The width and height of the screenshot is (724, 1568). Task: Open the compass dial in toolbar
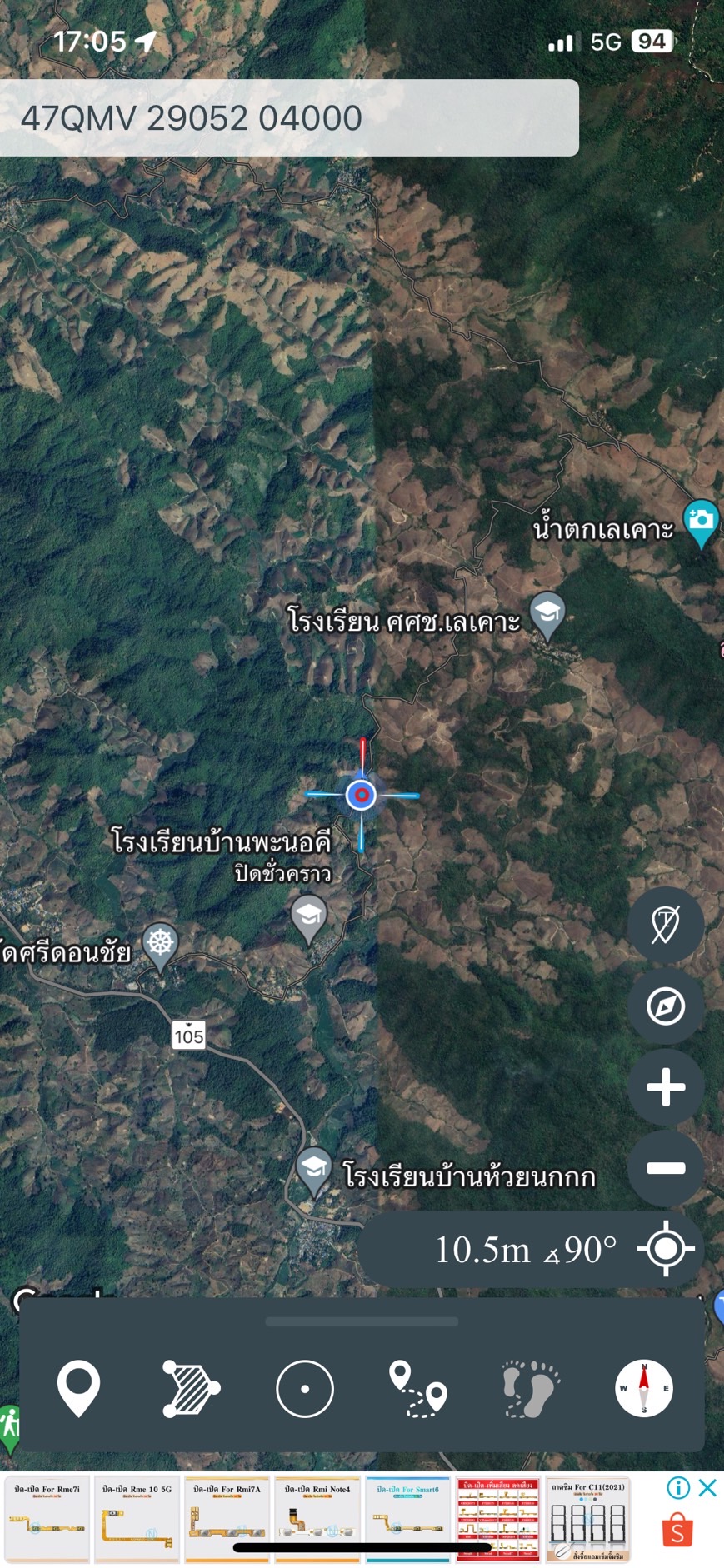coord(644,1388)
